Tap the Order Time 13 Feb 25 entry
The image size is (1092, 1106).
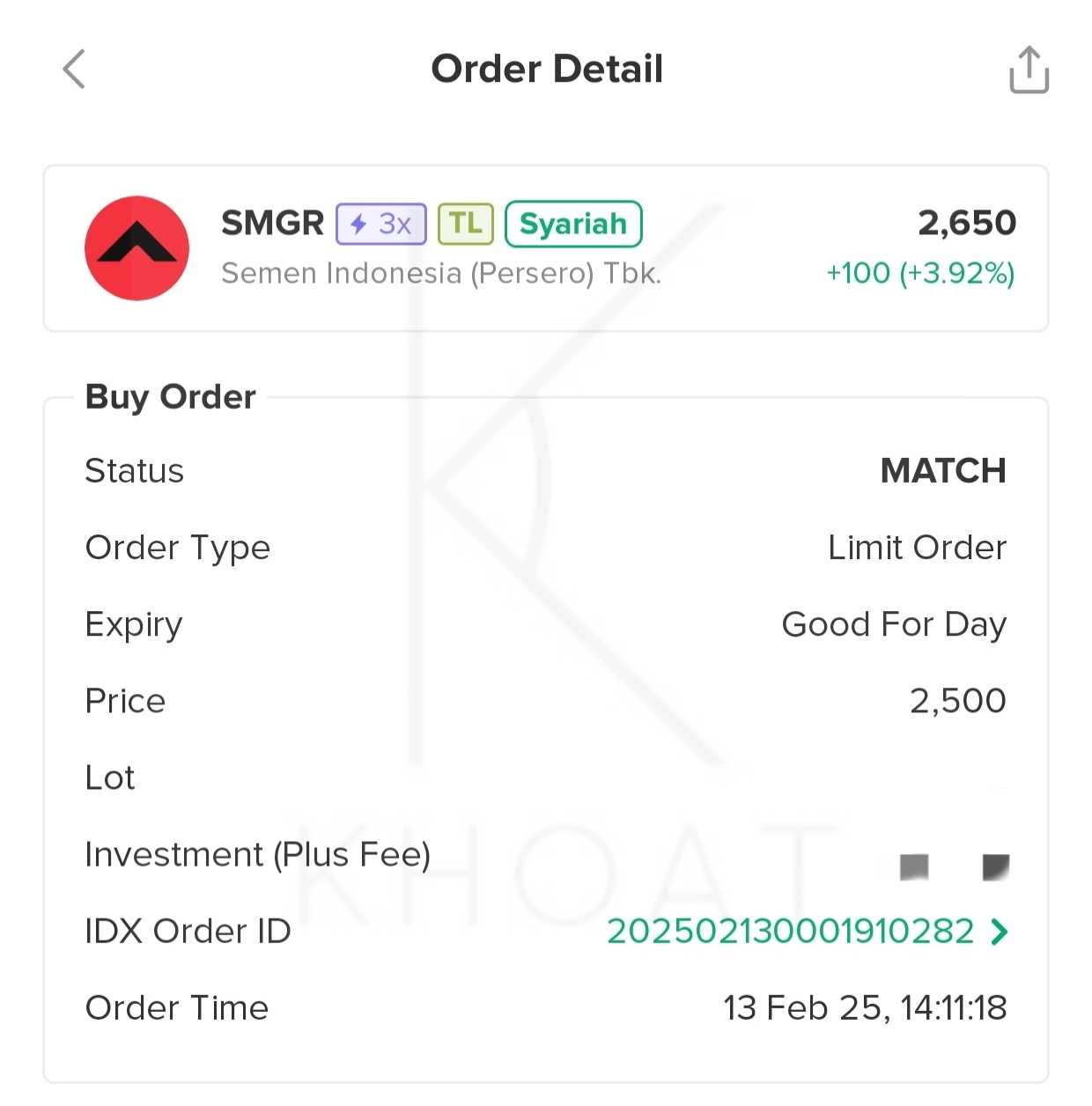[x=867, y=1008]
